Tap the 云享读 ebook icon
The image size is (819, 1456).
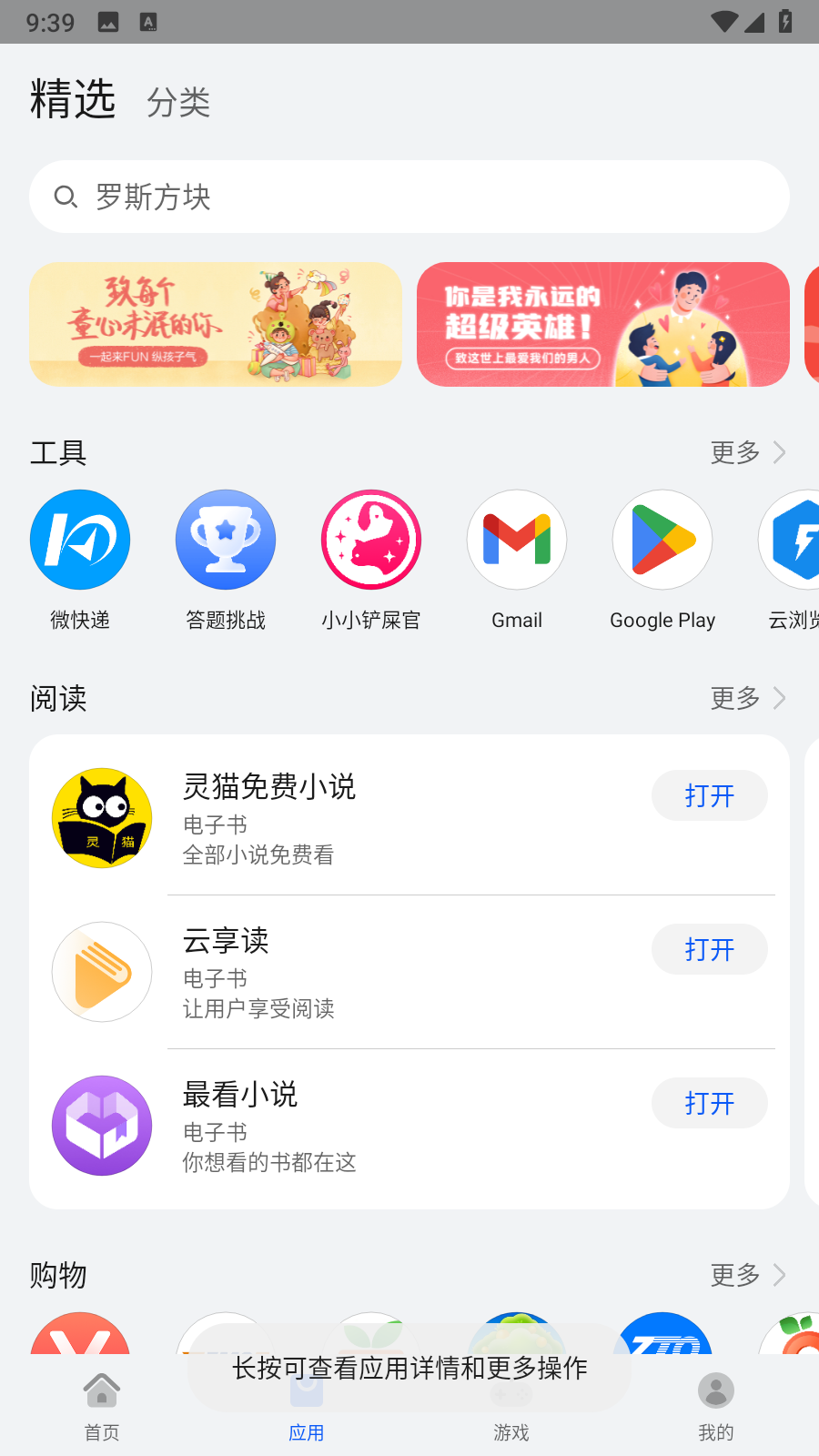[x=101, y=971]
